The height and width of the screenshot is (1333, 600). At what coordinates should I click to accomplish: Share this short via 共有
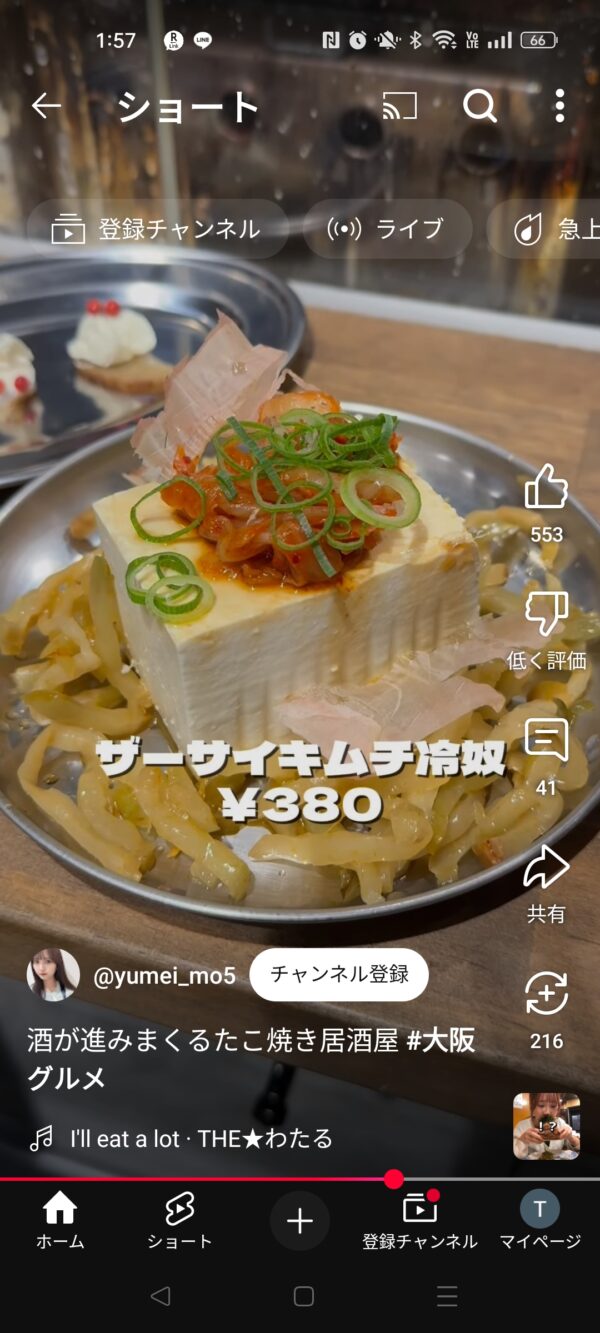pyautogui.click(x=546, y=869)
